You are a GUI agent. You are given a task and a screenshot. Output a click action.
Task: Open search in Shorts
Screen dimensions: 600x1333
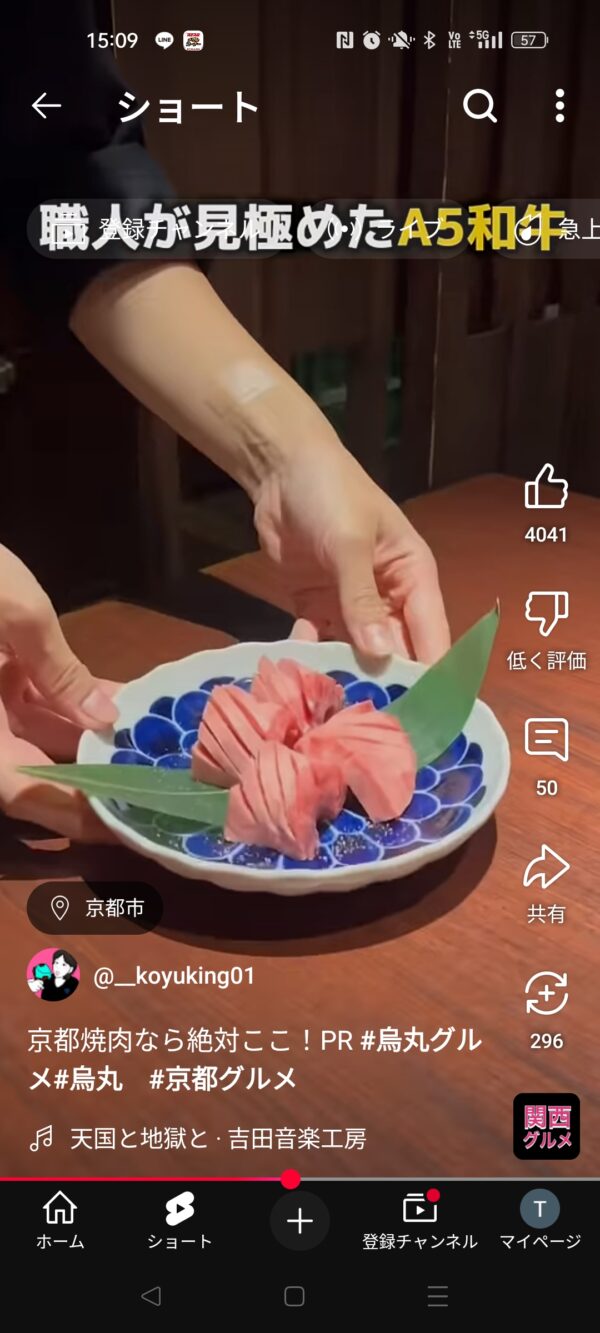coord(480,106)
